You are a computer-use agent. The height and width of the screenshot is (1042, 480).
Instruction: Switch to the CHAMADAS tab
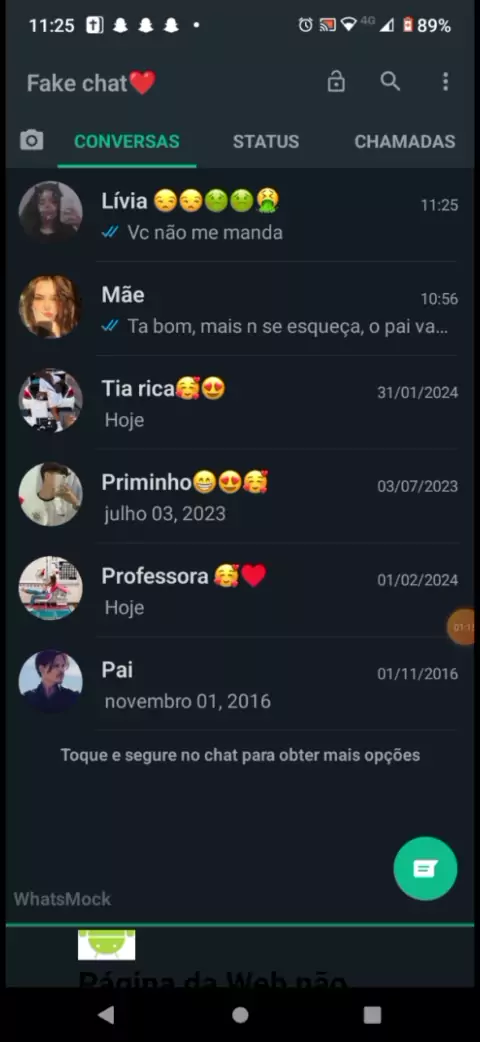coord(405,142)
